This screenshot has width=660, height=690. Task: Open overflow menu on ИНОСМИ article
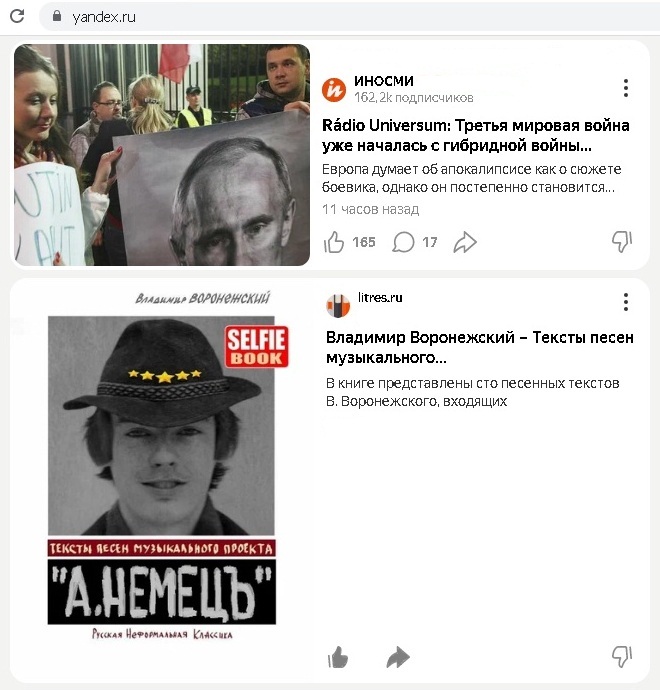coord(626,88)
